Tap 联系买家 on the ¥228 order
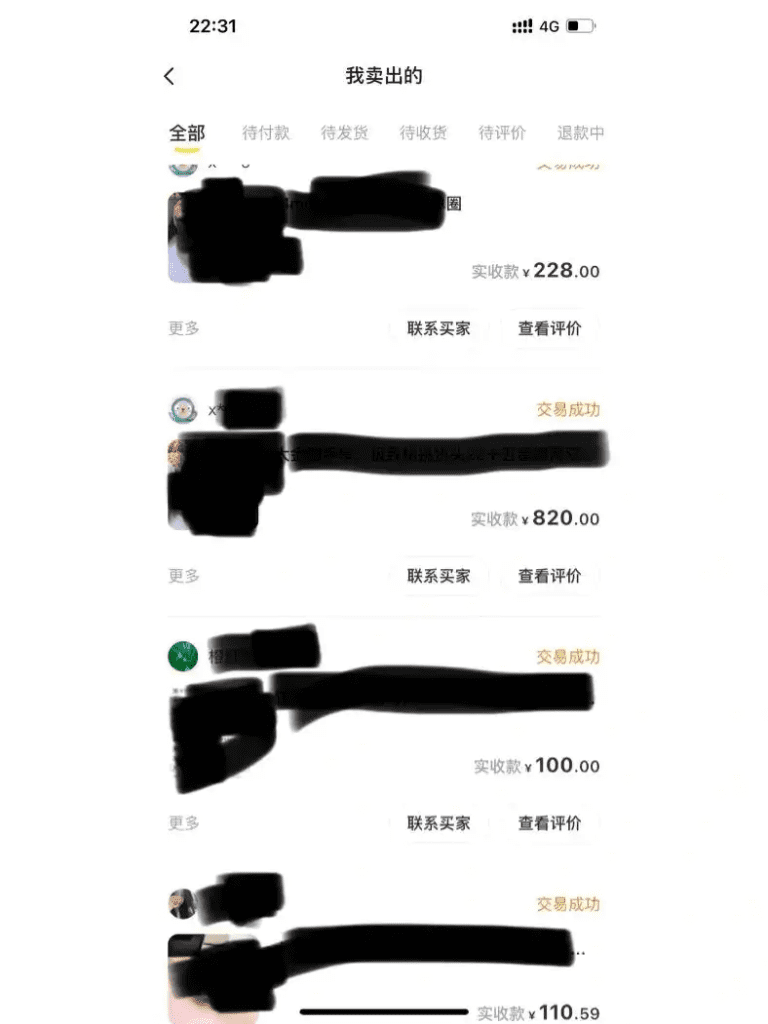768x1024 pixels. tap(437, 328)
